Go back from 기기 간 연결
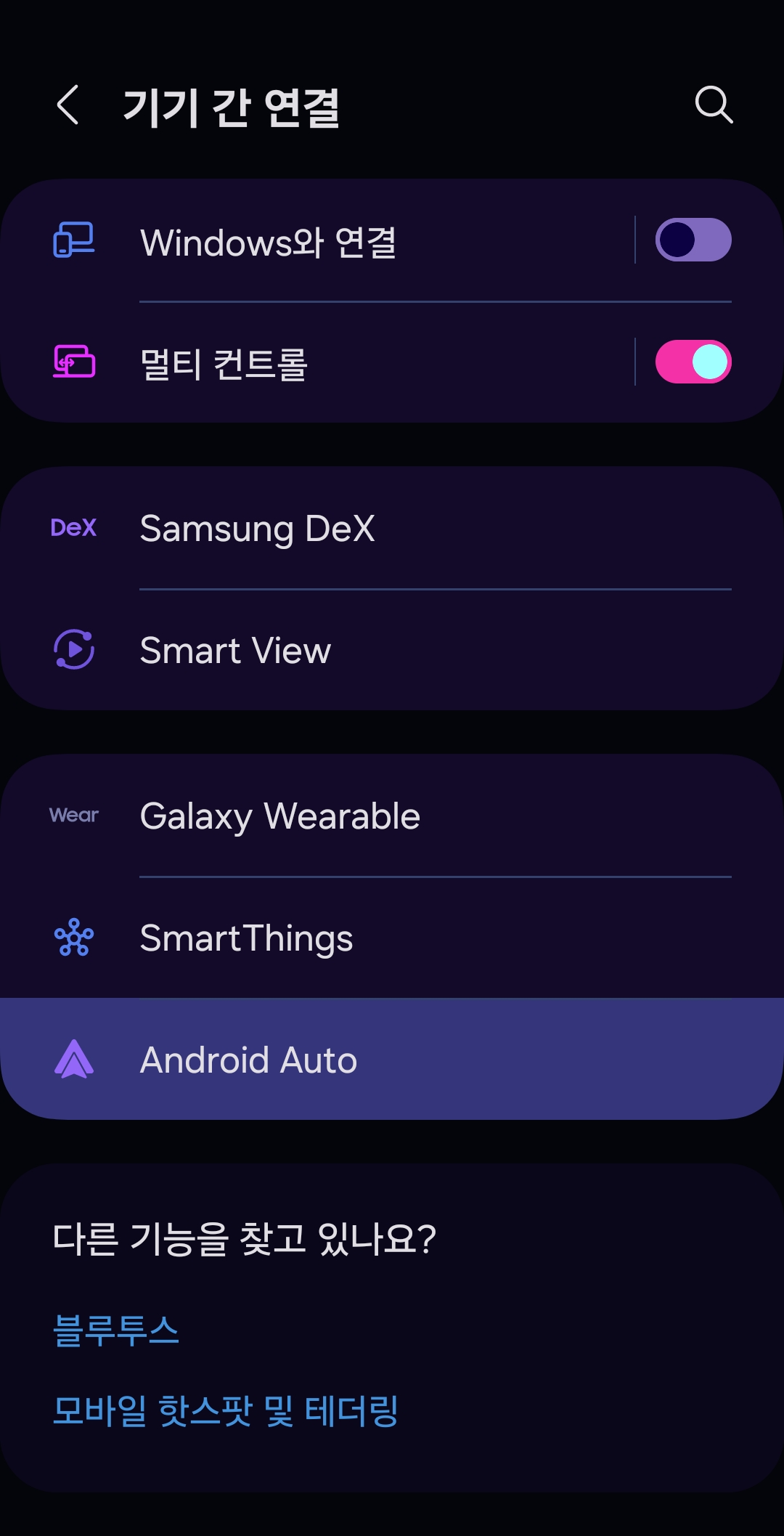The width and height of the screenshot is (784, 1536). click(68, 105)
